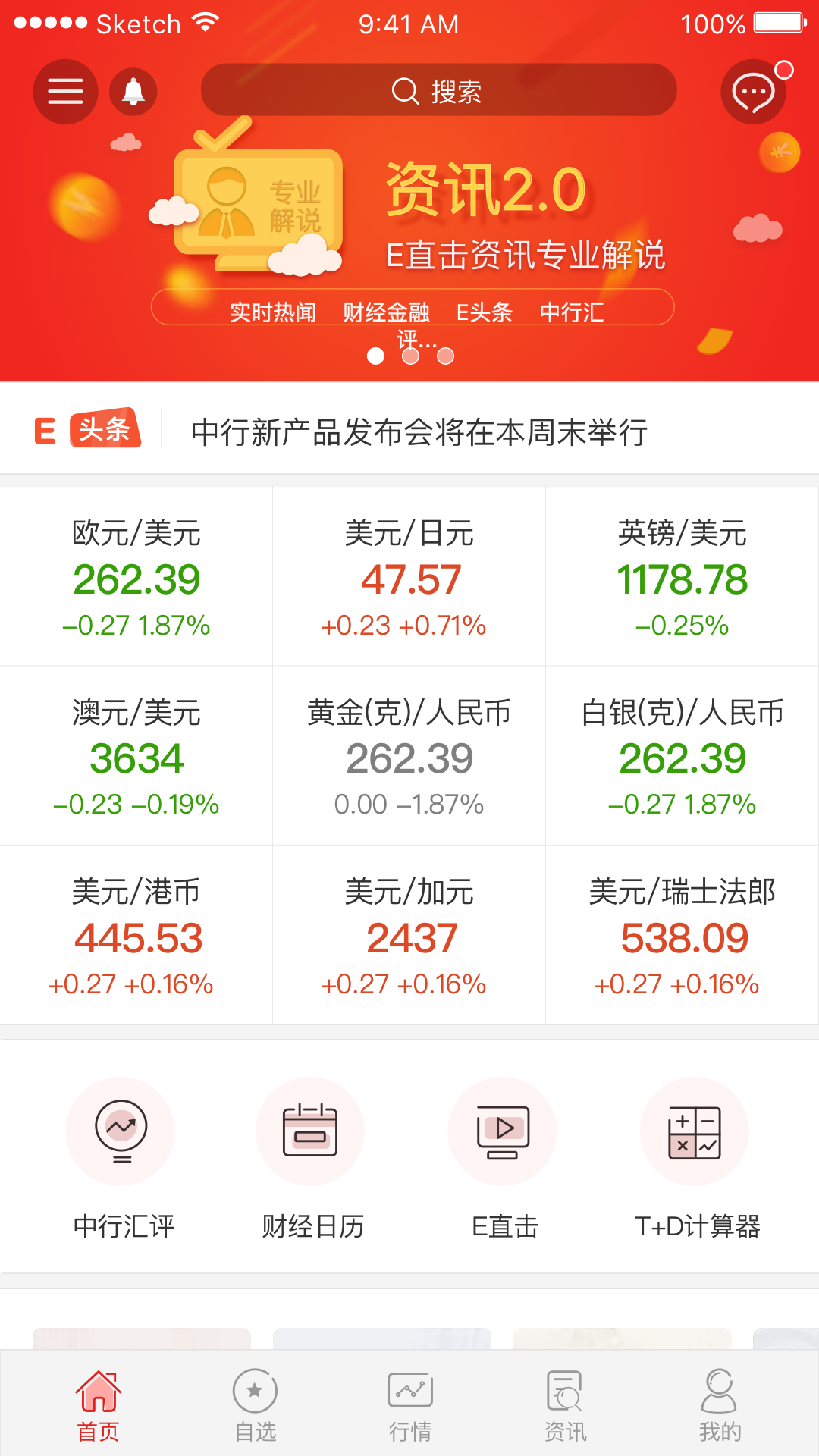The width and height of the screenshot is (819, 1456).
Task: Open the 欧元/美元 quote
Action: pos(136,578)
